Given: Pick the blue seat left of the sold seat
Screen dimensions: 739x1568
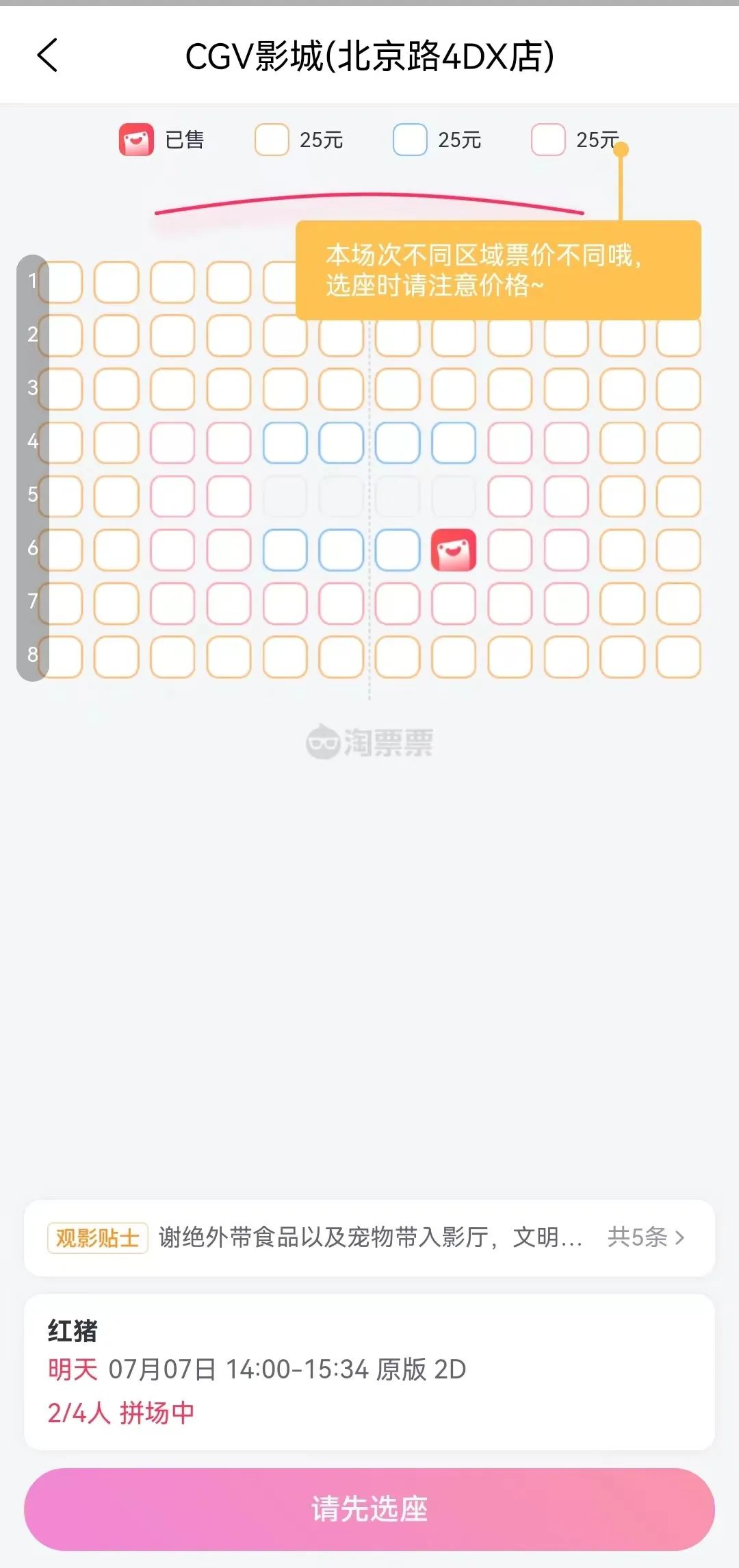Looking at the screenshot, I should point(398,550).
